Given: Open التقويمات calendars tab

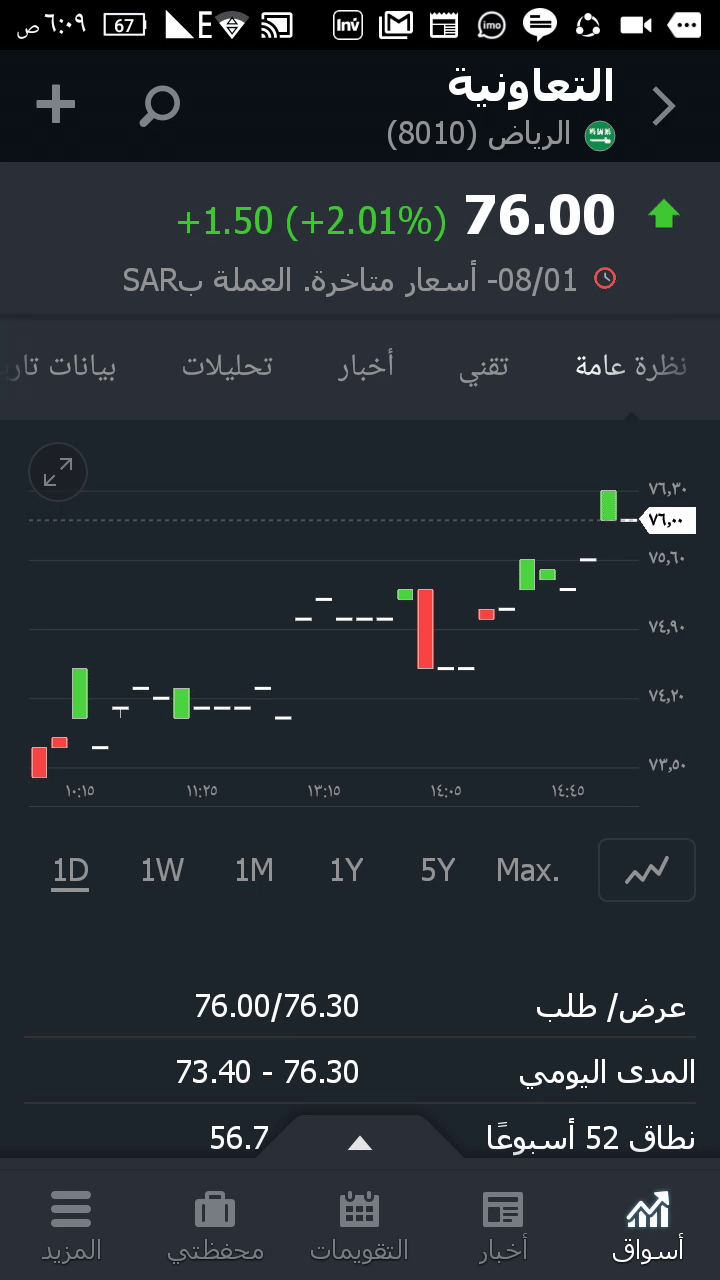Looking at the screenshot, I should pyautogui.click(x=359, y=1224).
